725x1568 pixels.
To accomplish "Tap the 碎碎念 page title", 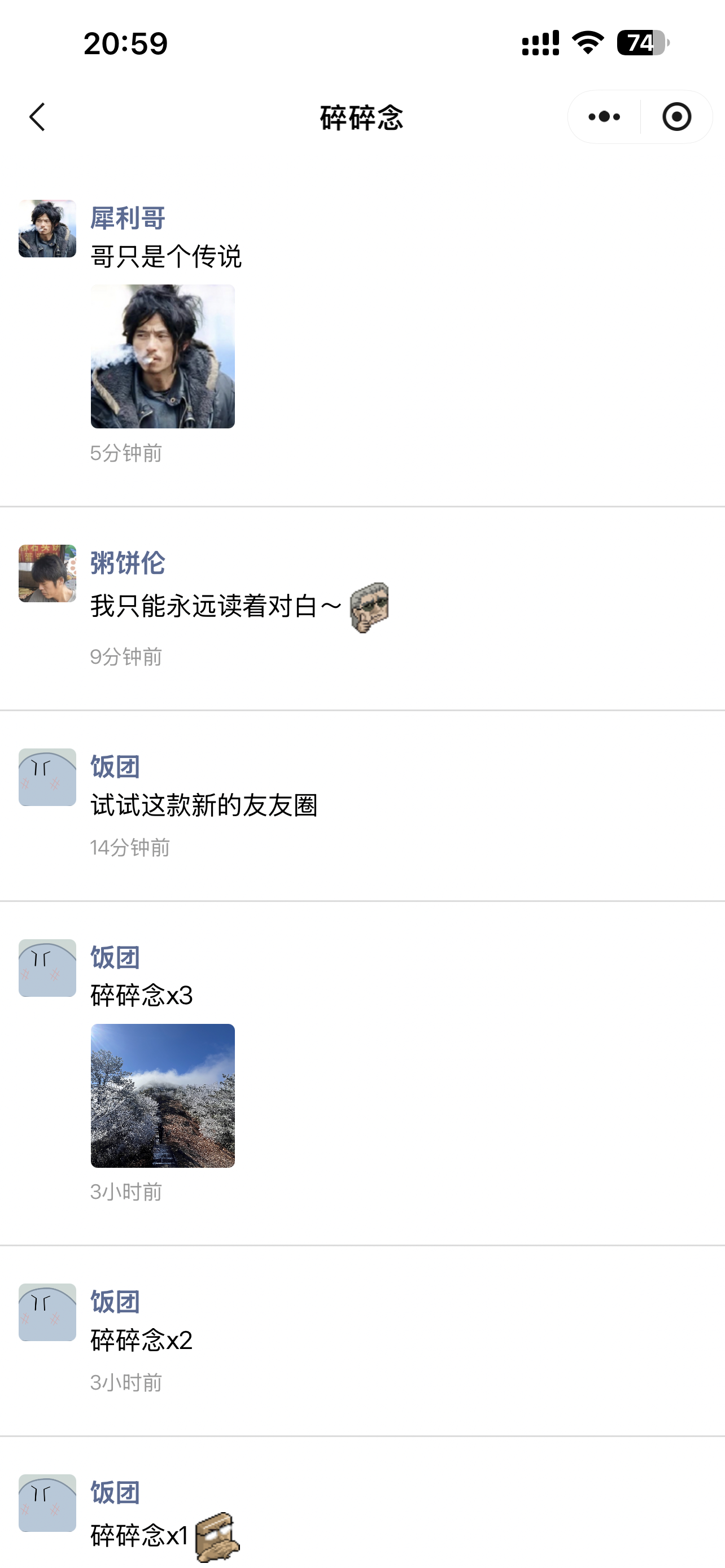I will point(362,117).
